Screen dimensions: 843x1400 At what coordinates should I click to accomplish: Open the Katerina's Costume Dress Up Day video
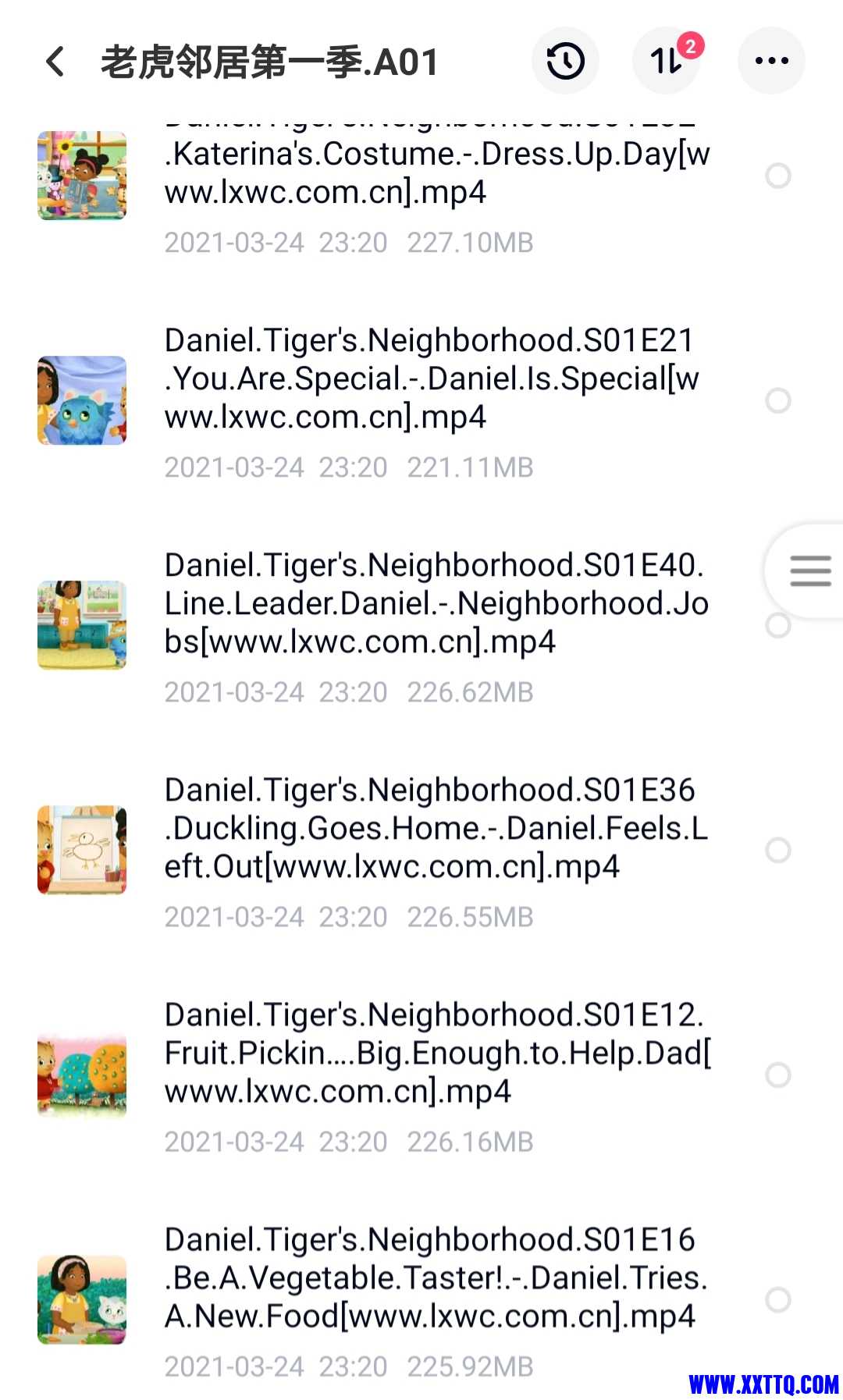pyautogui.click(x=437, y=173)
